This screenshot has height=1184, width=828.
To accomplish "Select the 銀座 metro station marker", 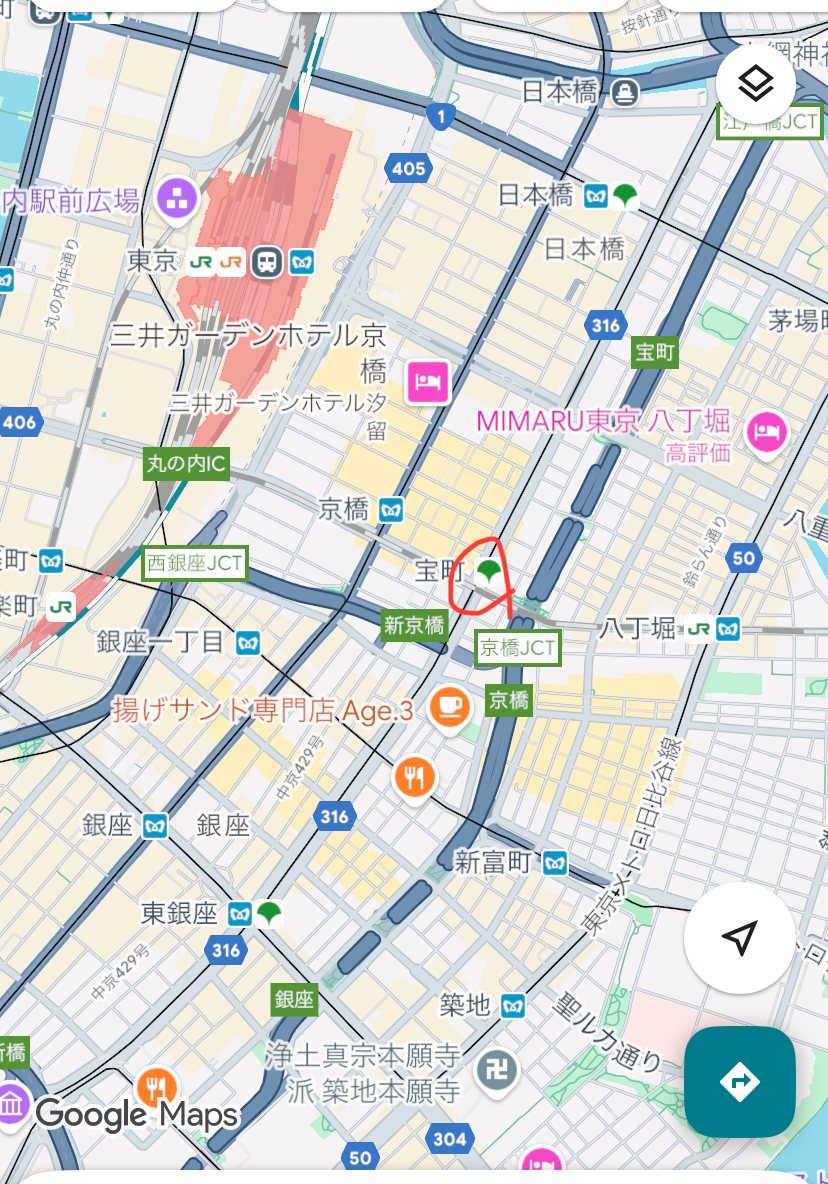I will pos(154,826).
